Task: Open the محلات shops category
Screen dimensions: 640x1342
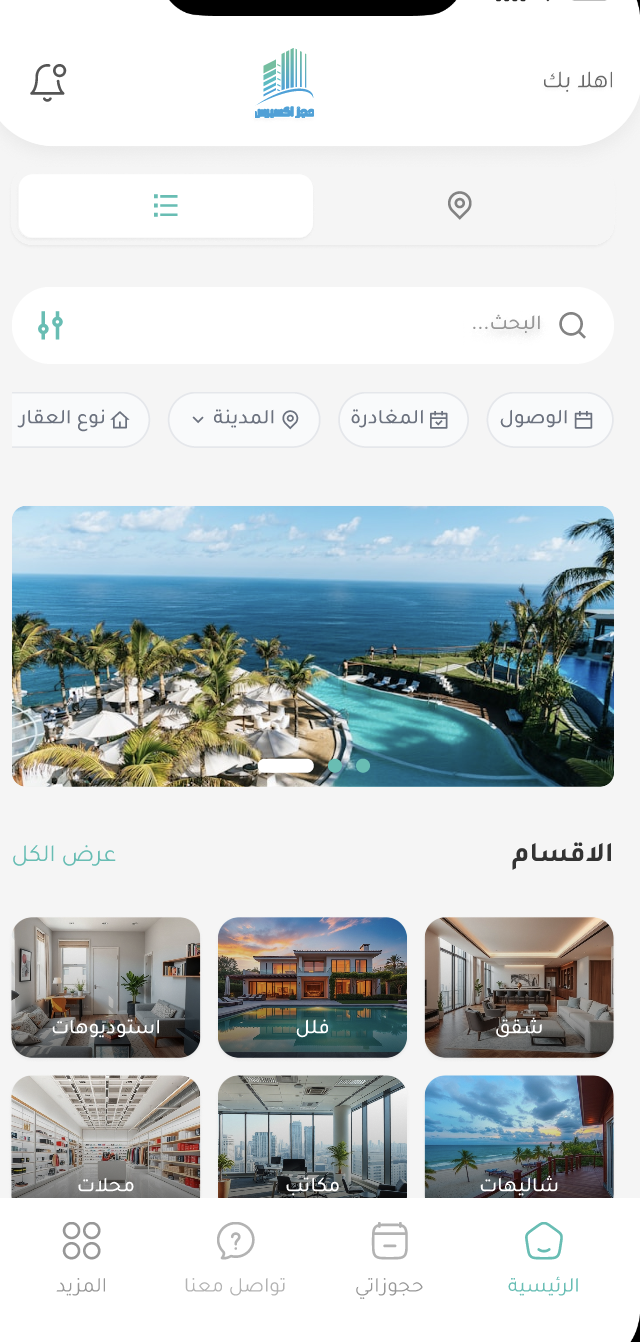Action: pos(106,1137)
